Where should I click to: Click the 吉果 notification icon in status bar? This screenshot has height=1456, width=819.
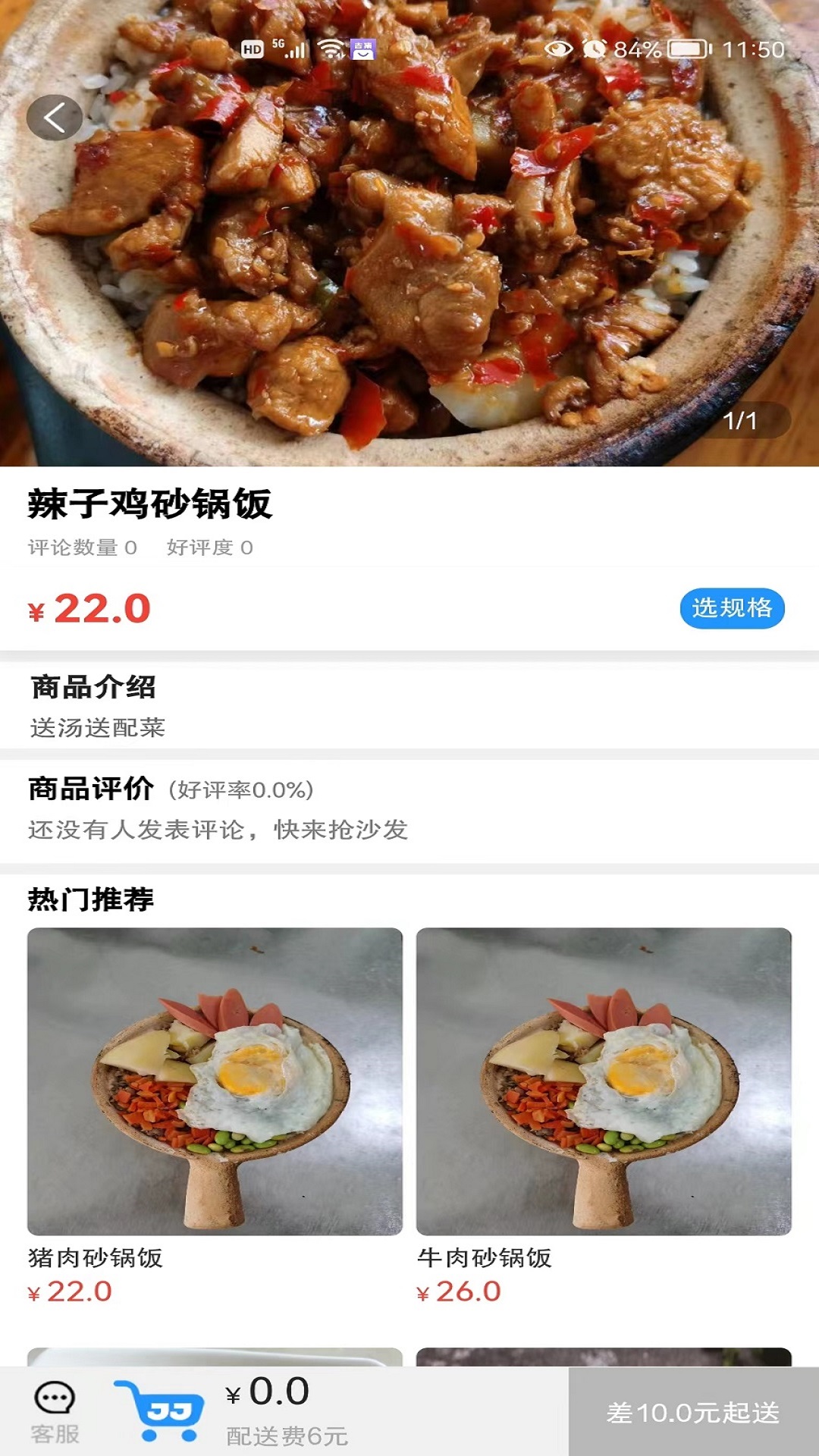tap(362, 47)
